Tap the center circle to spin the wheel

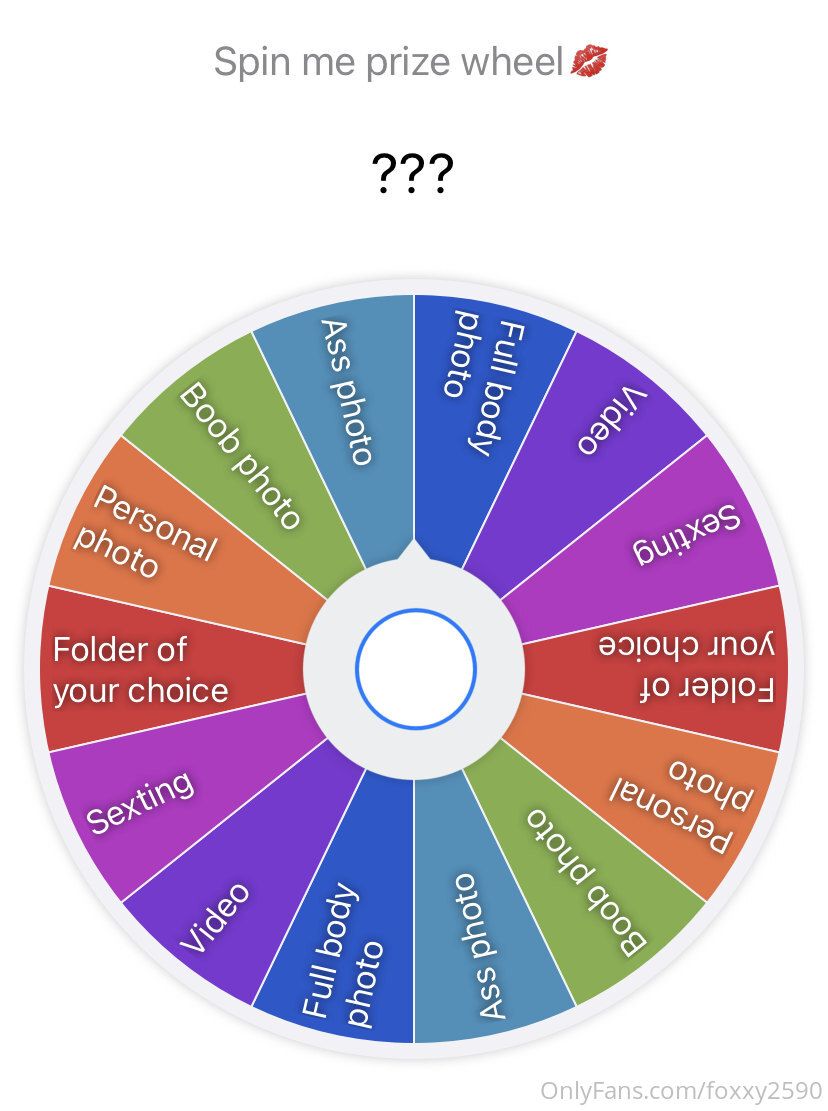tap(415, 668)
